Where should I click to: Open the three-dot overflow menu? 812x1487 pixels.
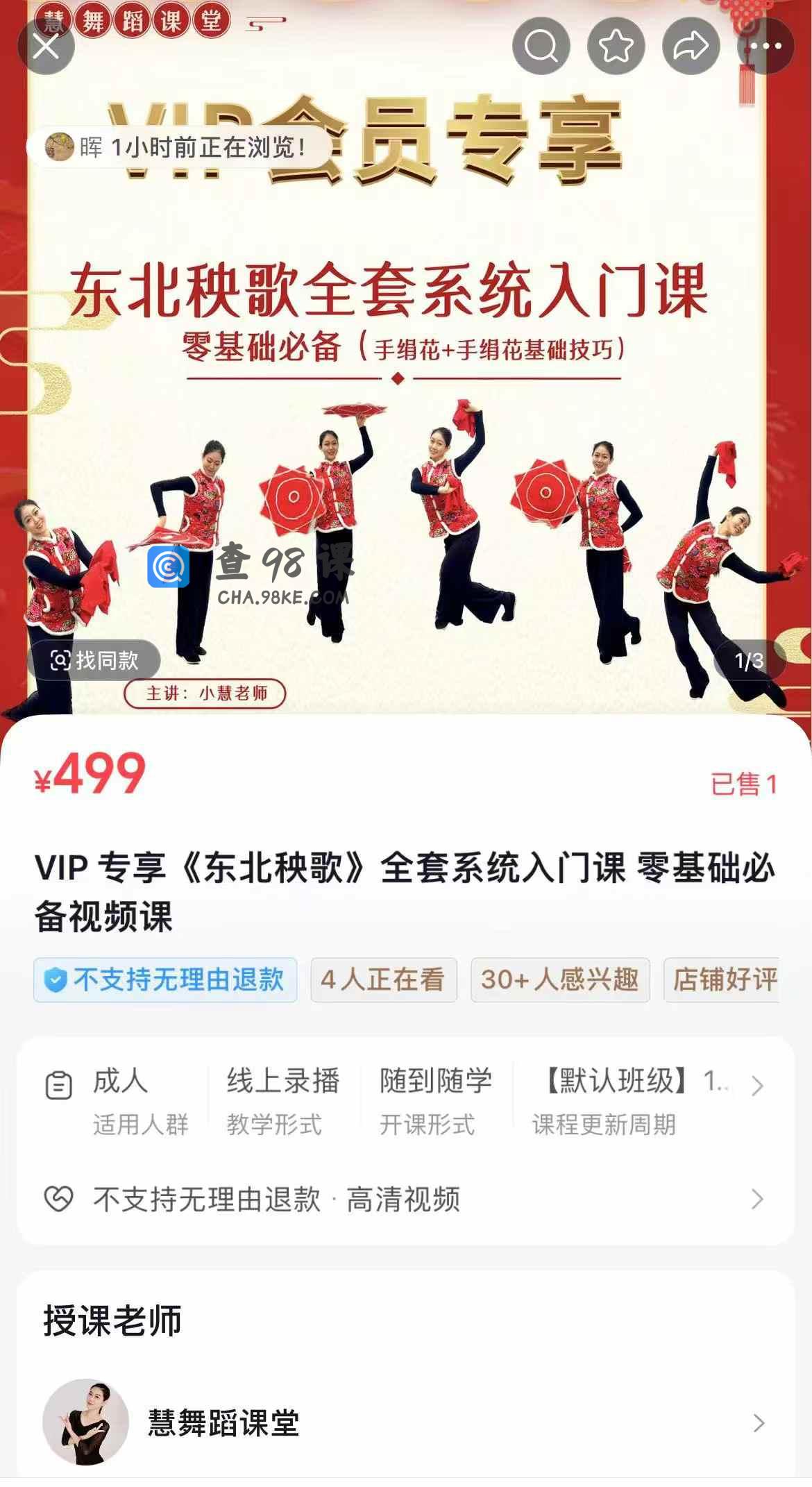coord(766,47)
